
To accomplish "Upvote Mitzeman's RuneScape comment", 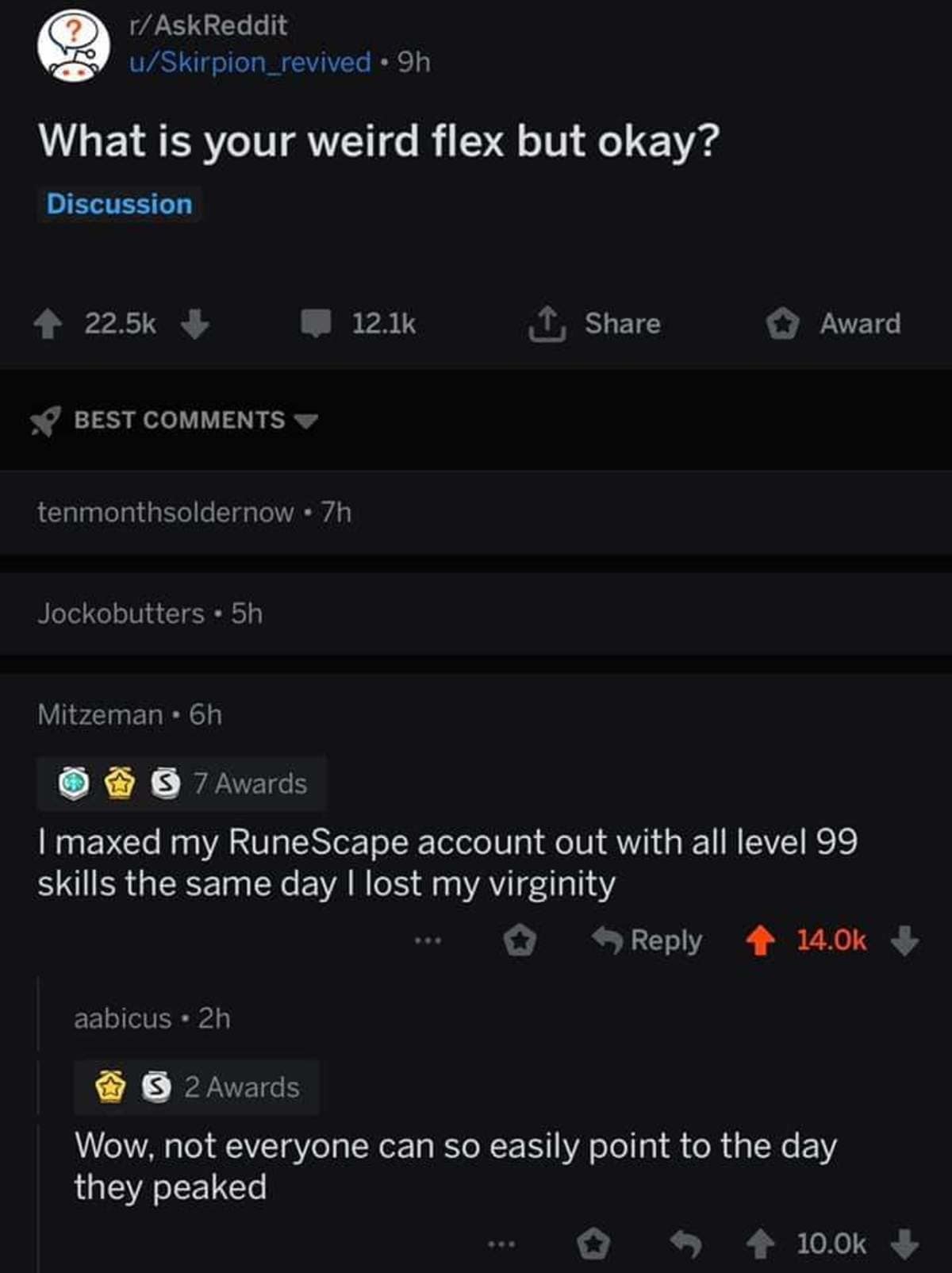I will coord(760,941).
